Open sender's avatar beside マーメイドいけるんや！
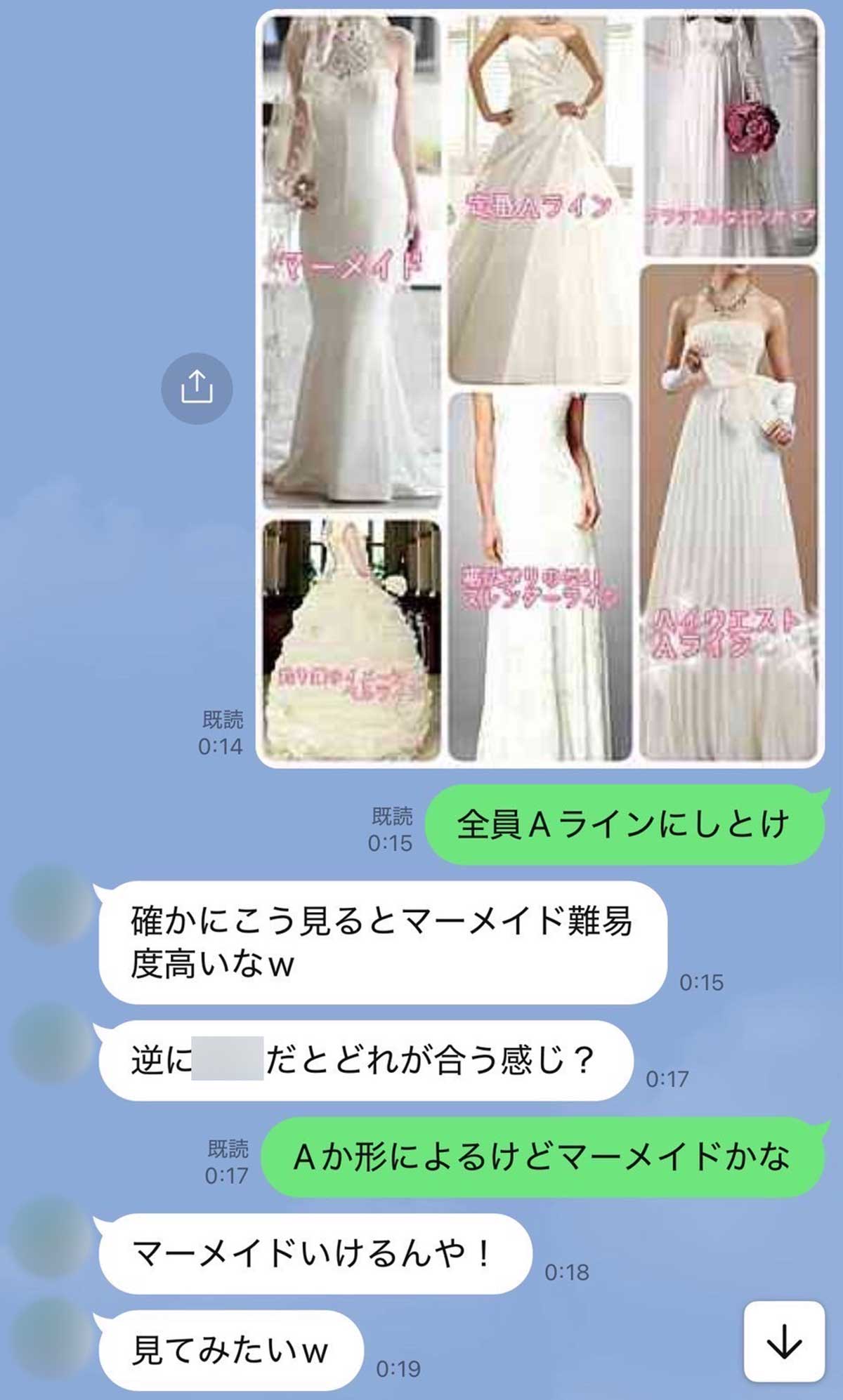The height and width of the screenshot is (1400, 843). (x=51, y=1236)
